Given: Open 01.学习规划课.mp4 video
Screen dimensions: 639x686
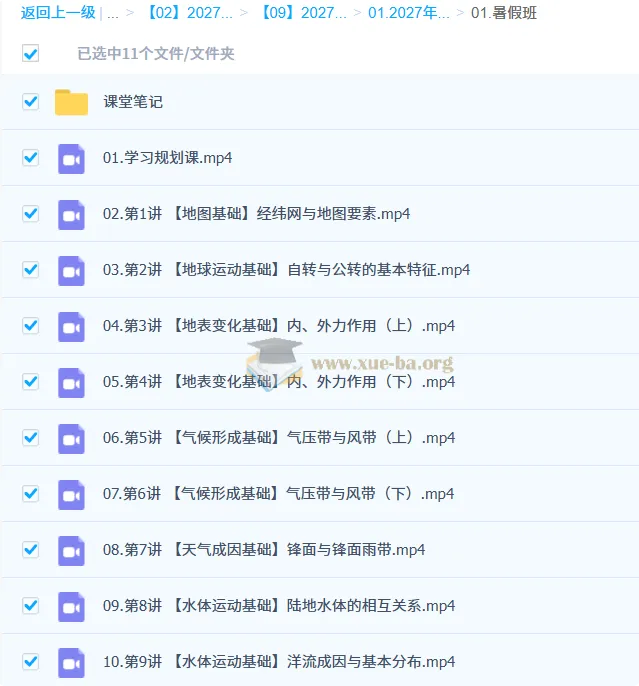Looking at the screenshot, I should (x=168, y=158).
